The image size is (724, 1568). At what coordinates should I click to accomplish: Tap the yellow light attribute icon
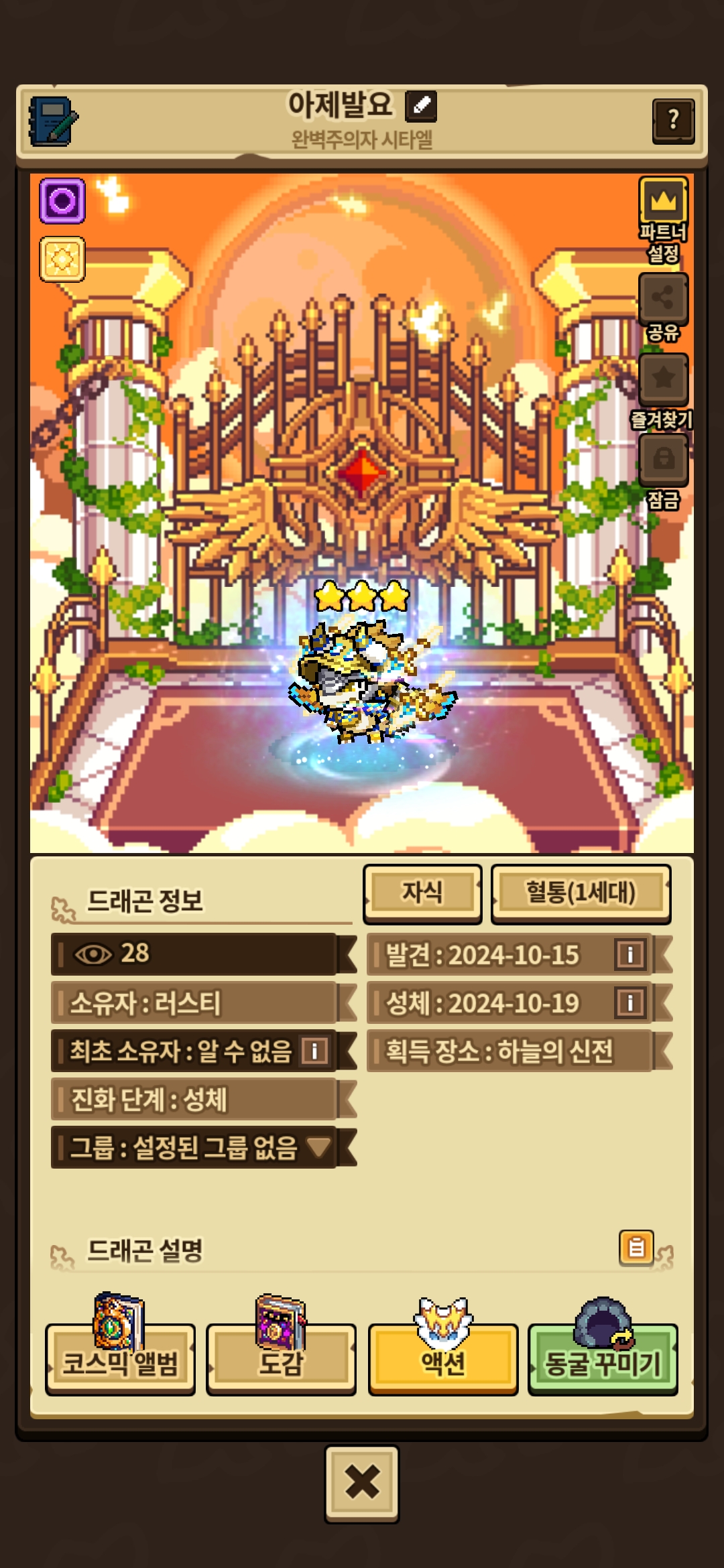(x=62, y=259)
